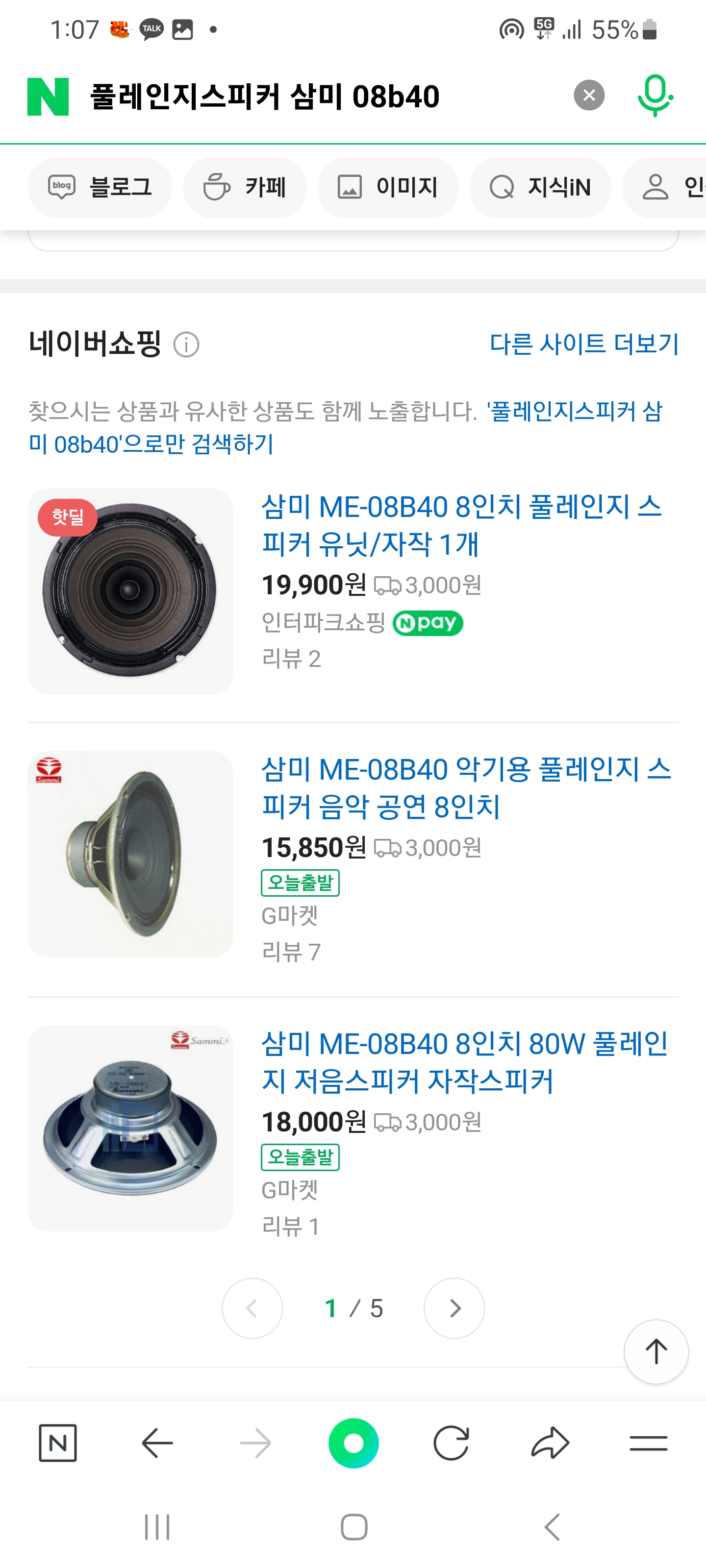Screen dimensions: 706x1568
Task: Go back to the previous page
Action: pyautogui.click(x=157, y=1443)
